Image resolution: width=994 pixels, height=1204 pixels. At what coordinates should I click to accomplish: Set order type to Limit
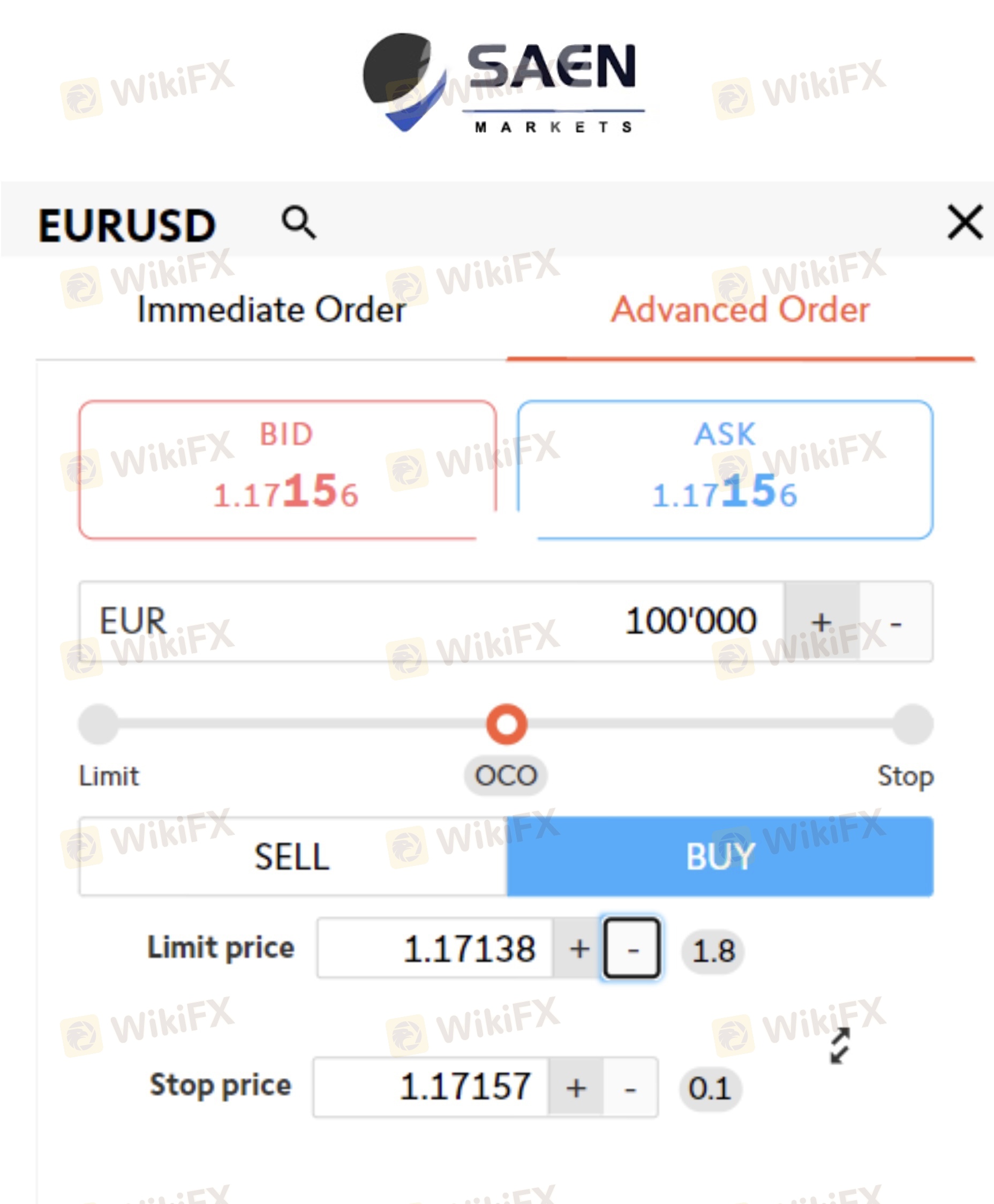click(99, 724)
